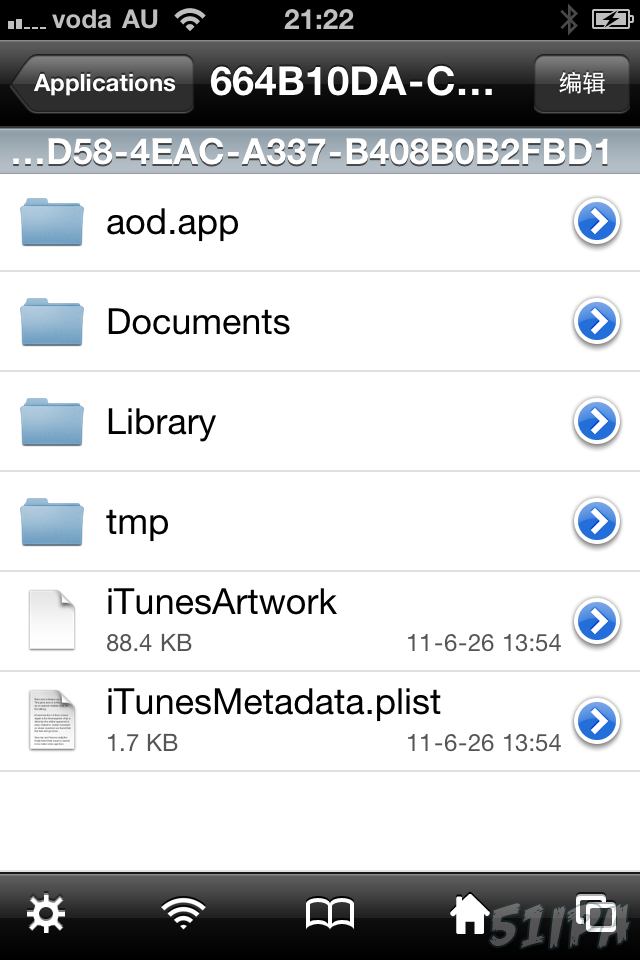Screen dimensions: 640x960
Task: Show details for aod.app
Action: point(597,222)
